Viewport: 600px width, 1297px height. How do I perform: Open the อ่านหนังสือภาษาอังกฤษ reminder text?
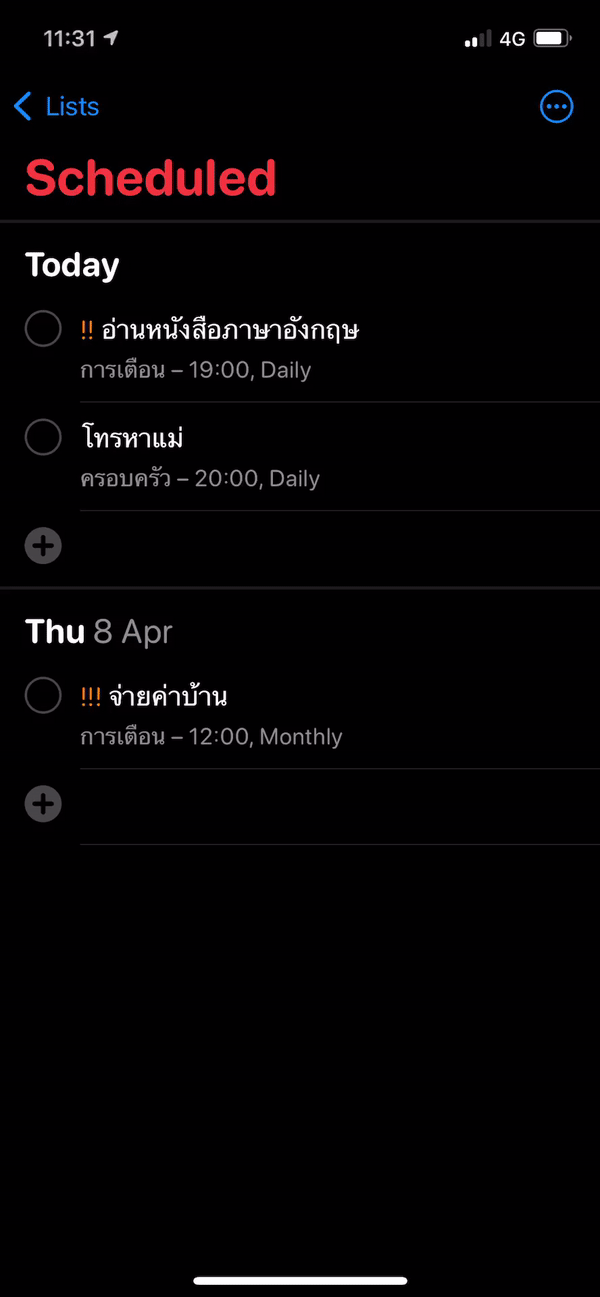[230, 329]
